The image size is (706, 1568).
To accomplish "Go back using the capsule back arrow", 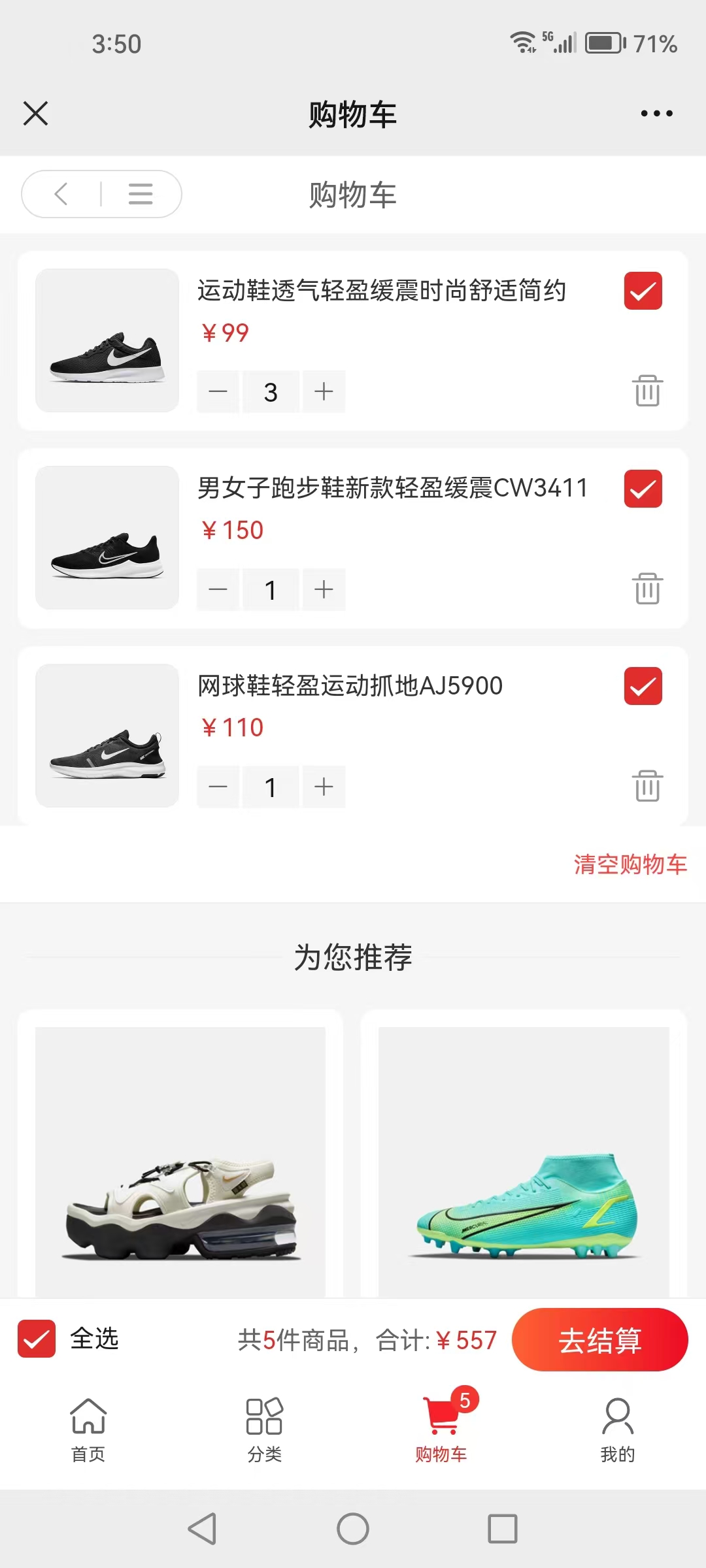I will pyautogui.click(x=61, y=194).
